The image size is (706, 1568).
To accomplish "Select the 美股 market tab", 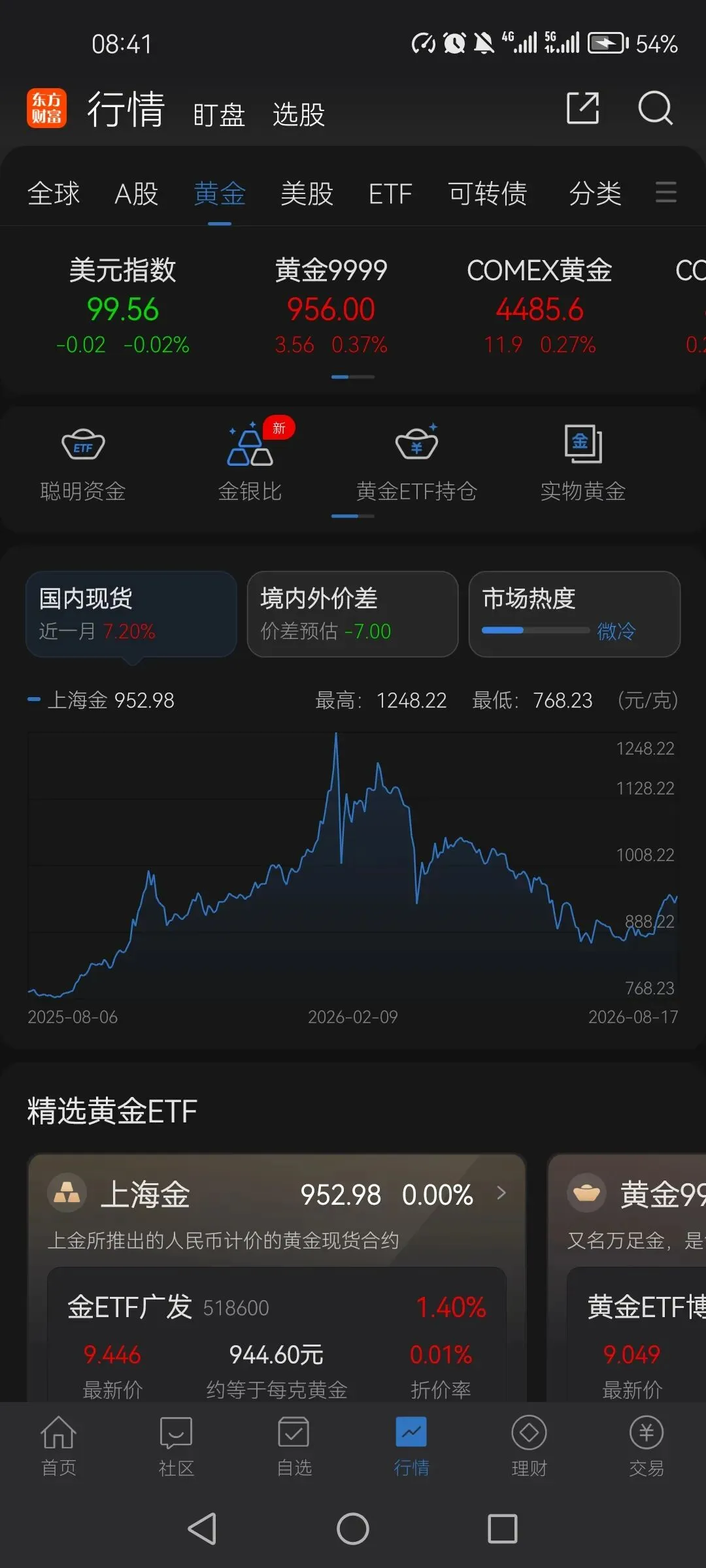I will [x=307, y=194].
